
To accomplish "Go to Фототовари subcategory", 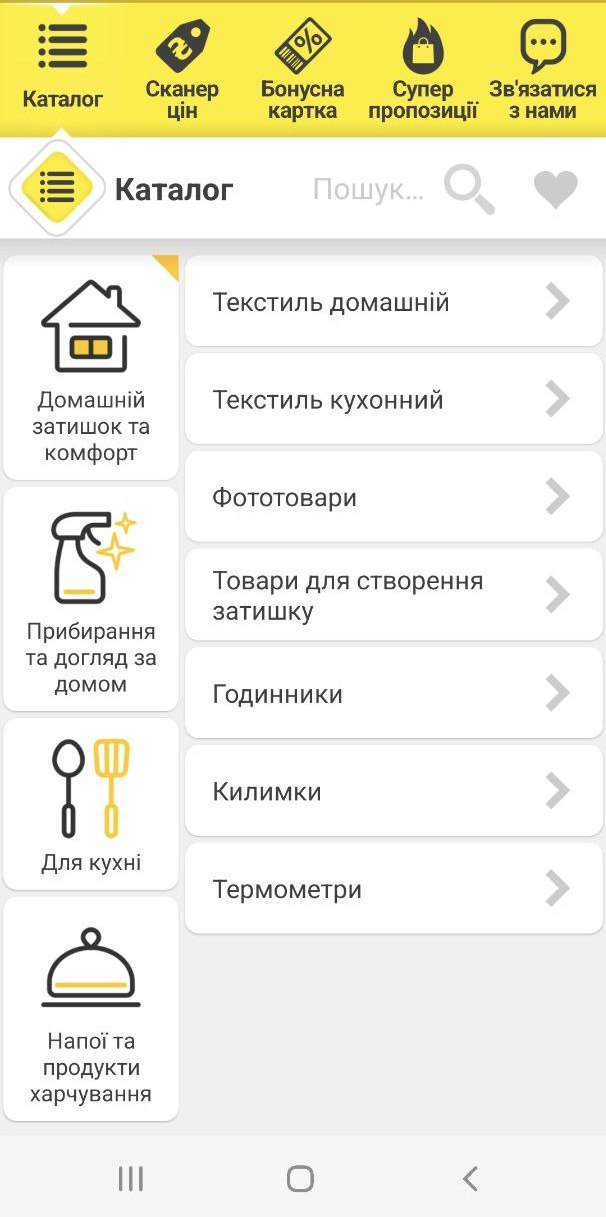I will click(394, 497).
